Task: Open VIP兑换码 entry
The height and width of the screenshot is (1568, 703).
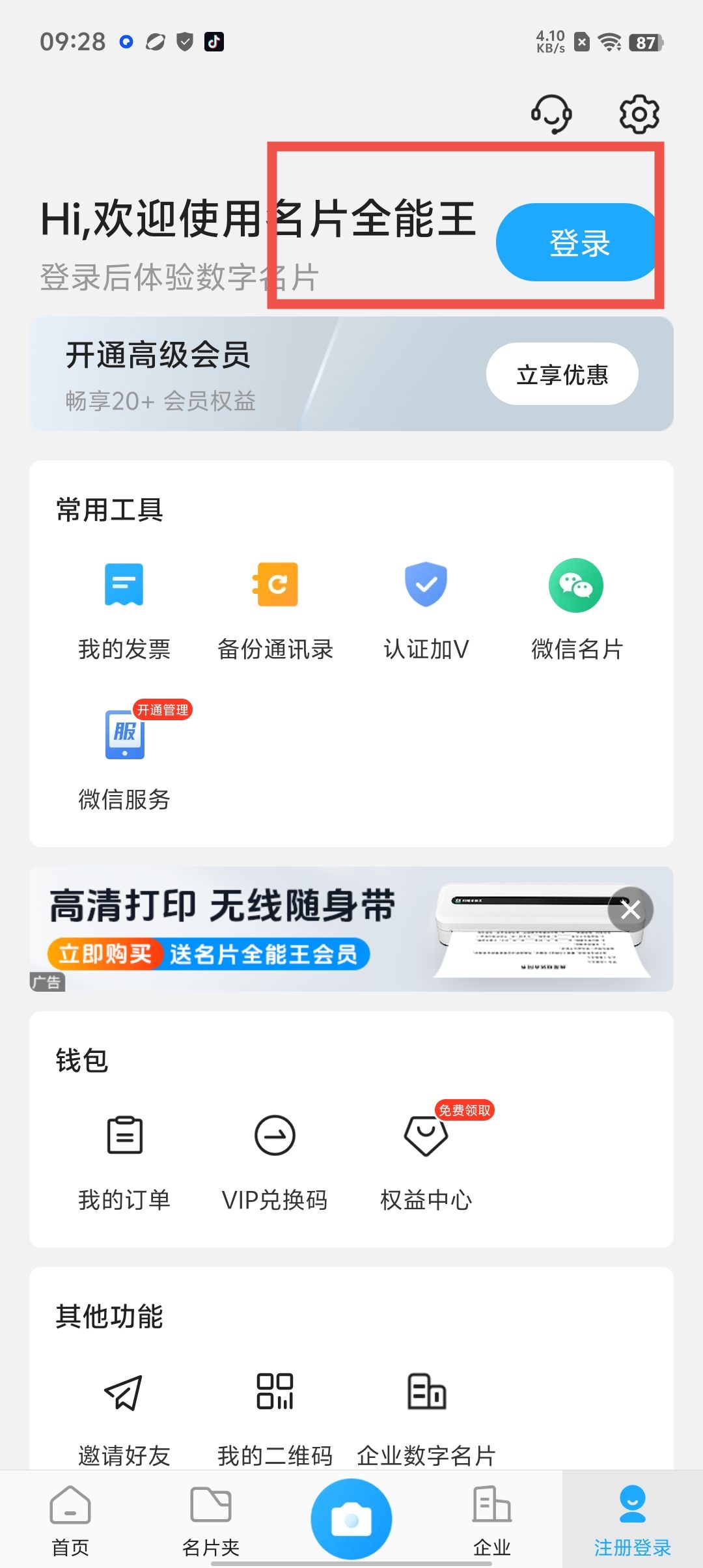Action: (275, 1160)
